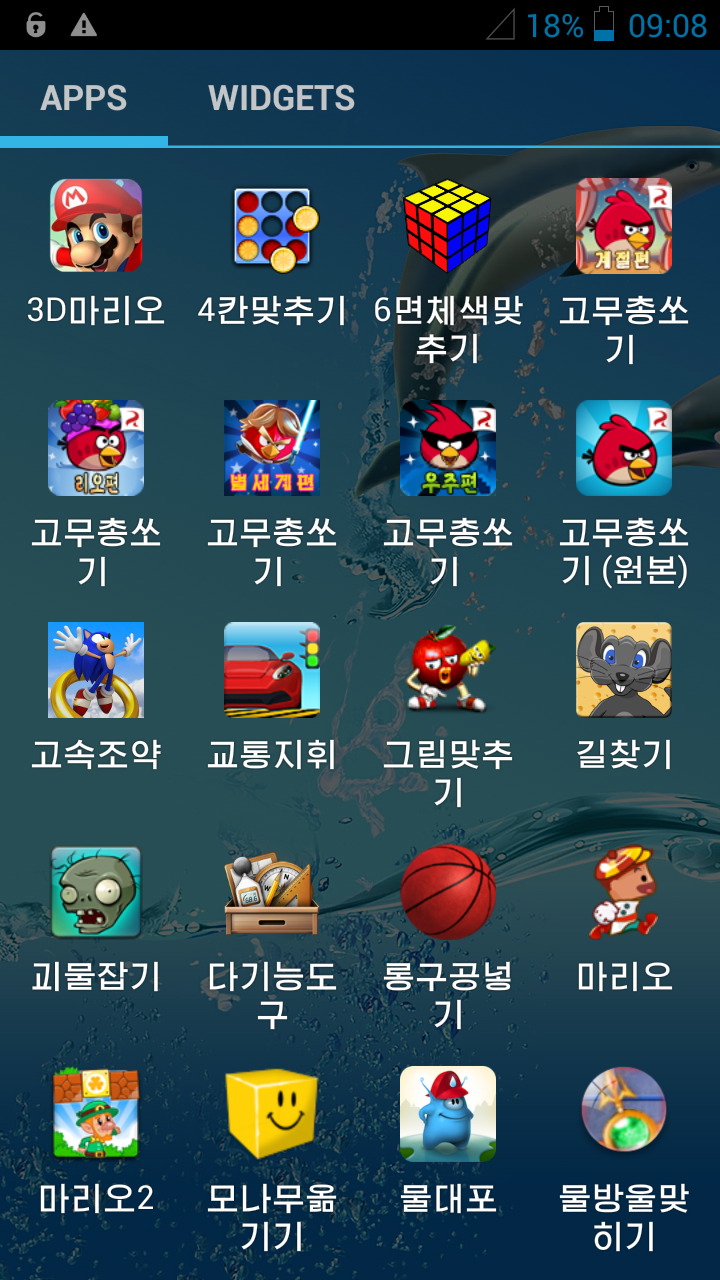Image resolution: width=720 pixels, height=1280 pixels.
Task: Open 6면체색맞추기 cube app
Action: 448,226
